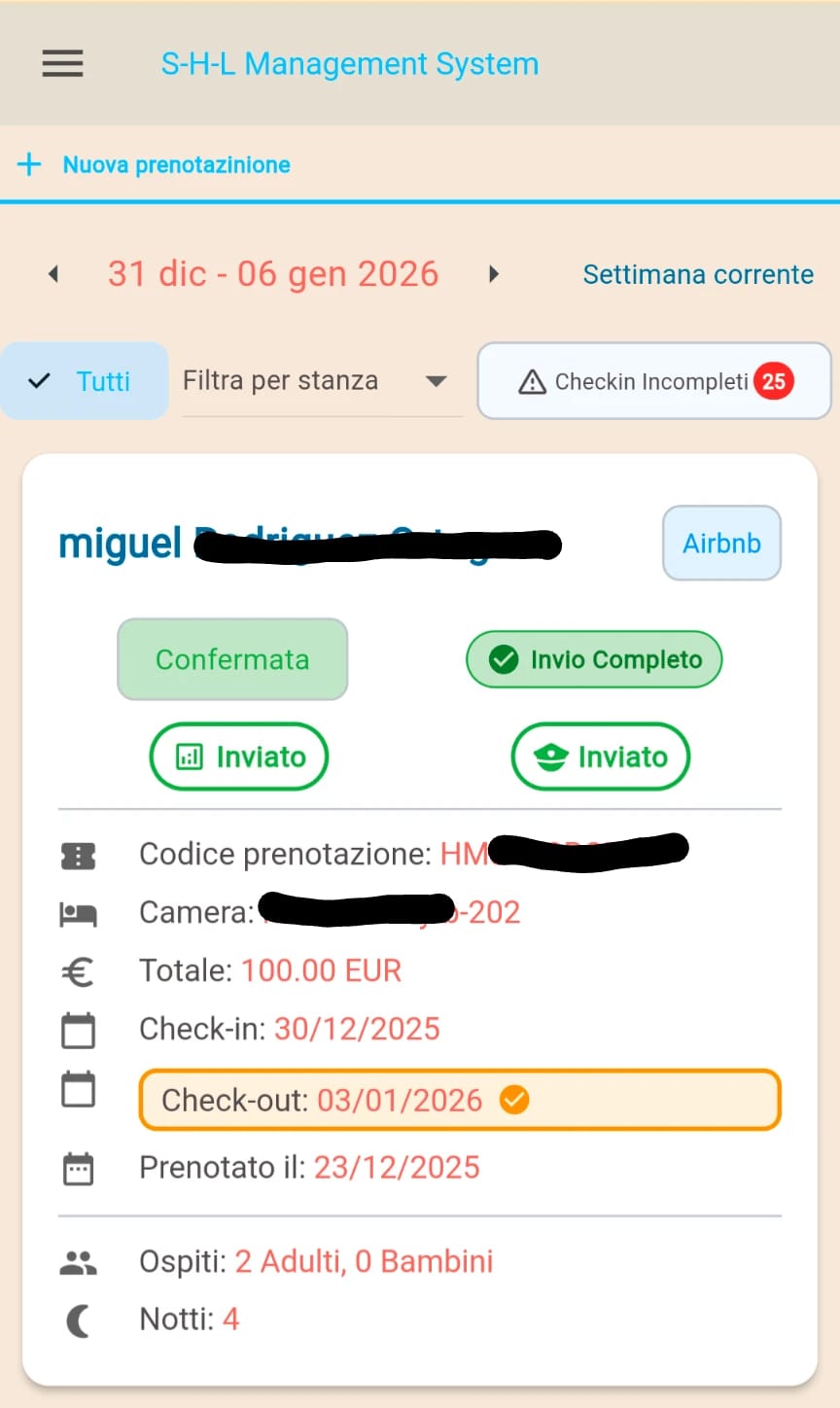Click the euro icon beside Totale
The height and width of the screenshot is (1408, 840).
pyautogui.click(x=78, y=970)
